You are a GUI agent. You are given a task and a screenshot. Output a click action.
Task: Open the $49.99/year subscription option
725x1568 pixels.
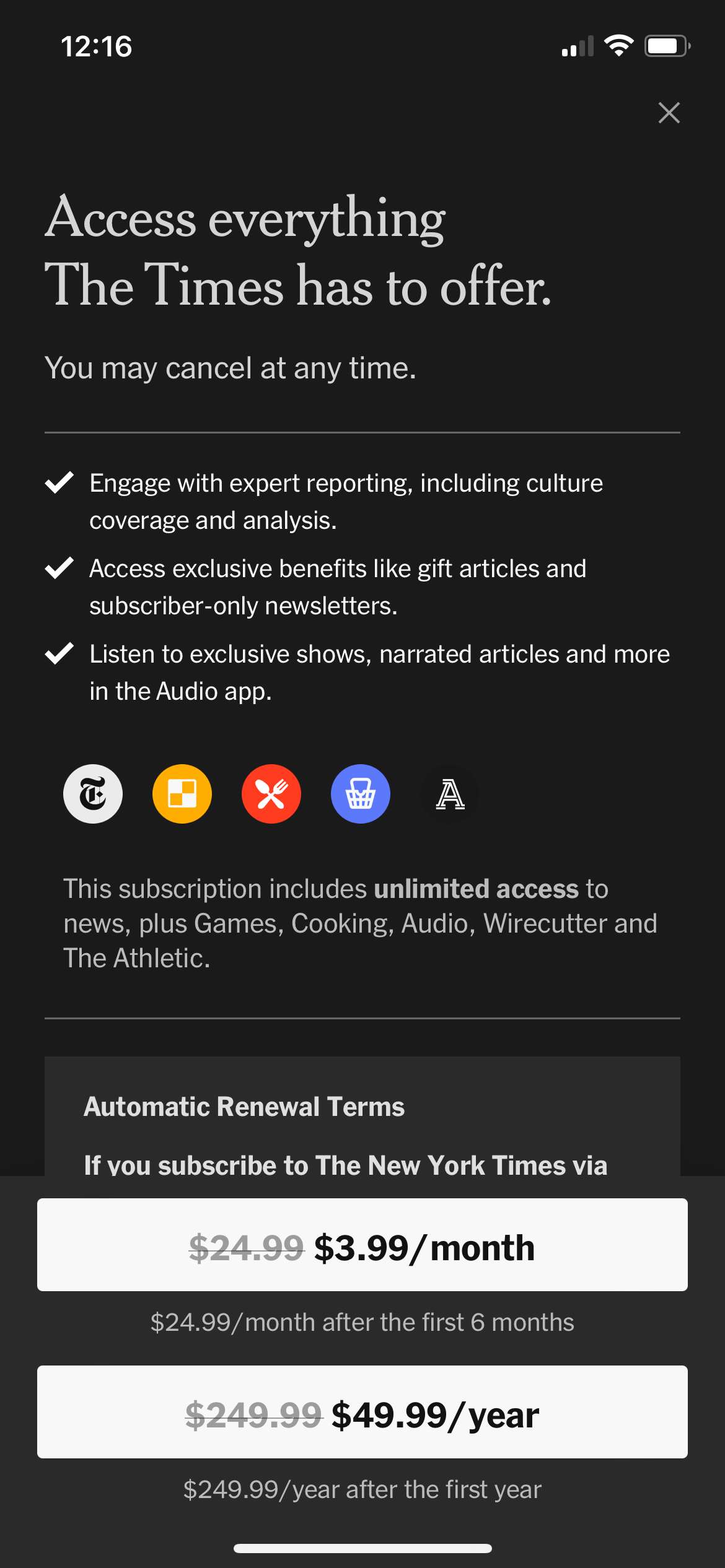coord(362,1413)
